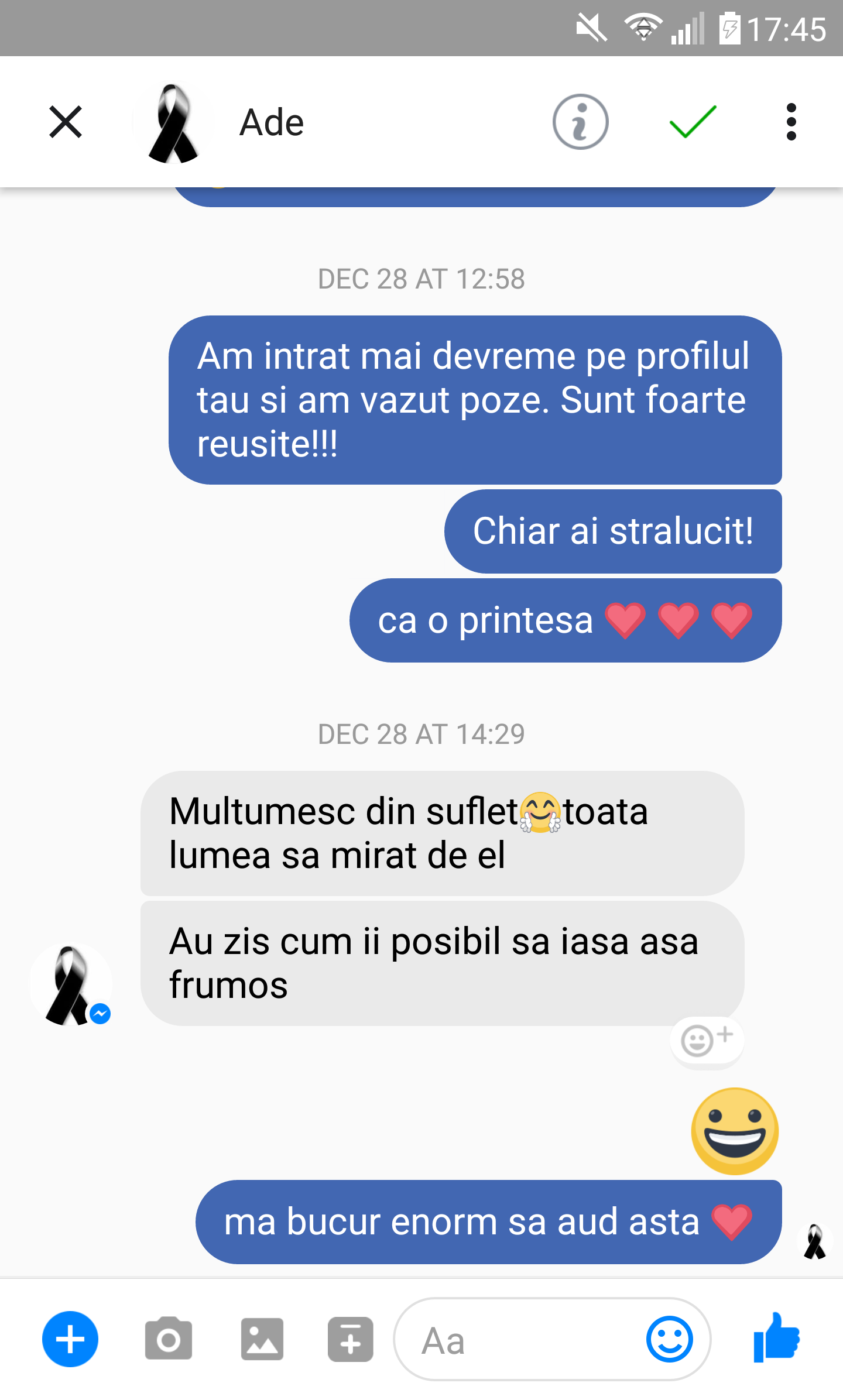843x1400 pixels.
Task: Open the three-dot overflow menu
Action: tap(791, 122)
